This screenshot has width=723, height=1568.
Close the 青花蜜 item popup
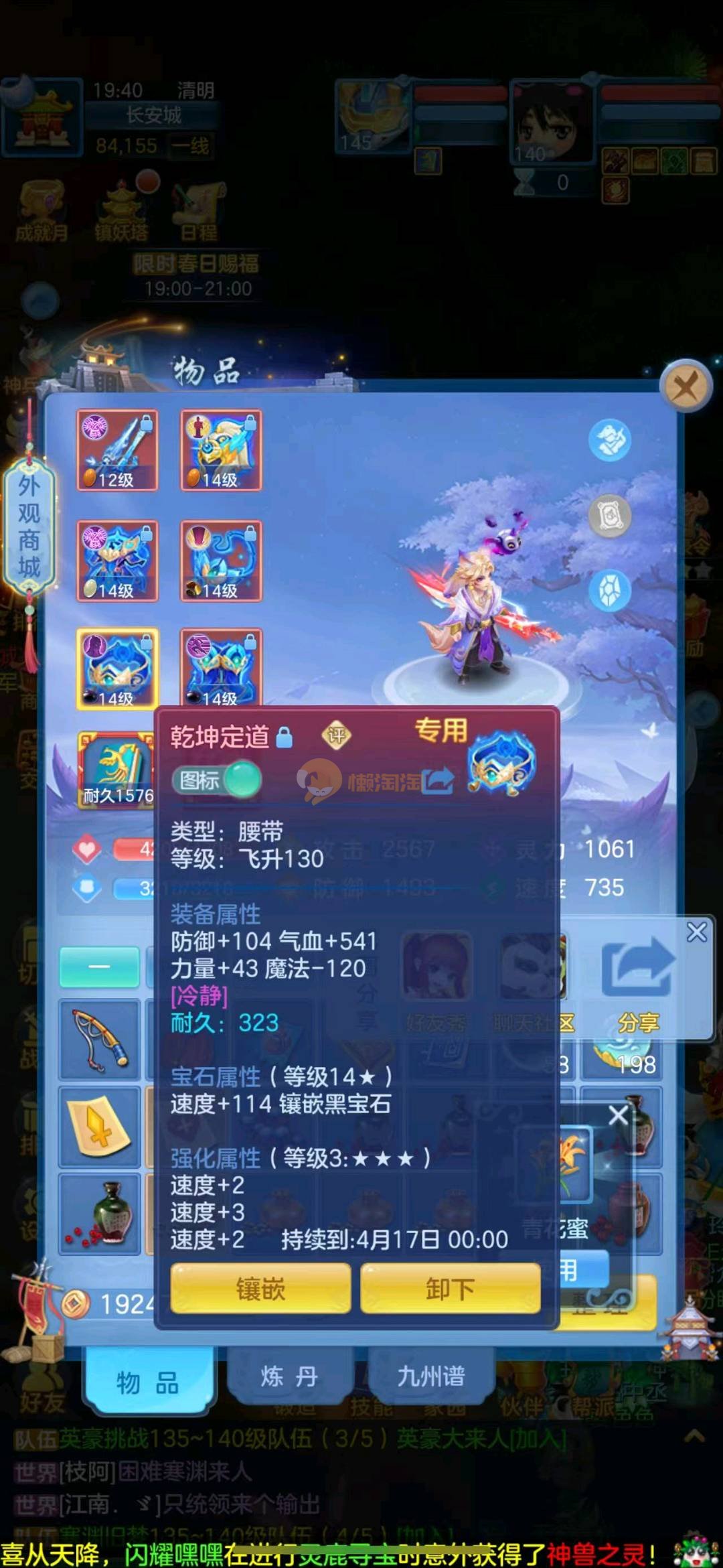[x=618, y=1115]
